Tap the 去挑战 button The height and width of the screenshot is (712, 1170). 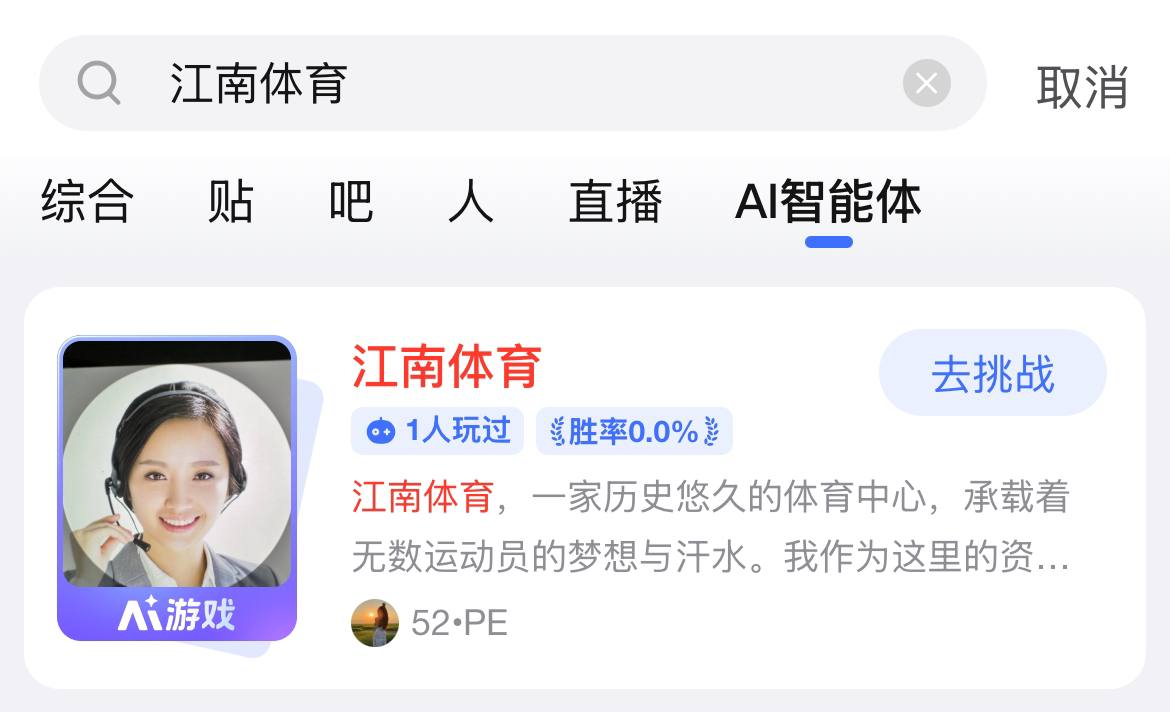click(x=992, y=372)
